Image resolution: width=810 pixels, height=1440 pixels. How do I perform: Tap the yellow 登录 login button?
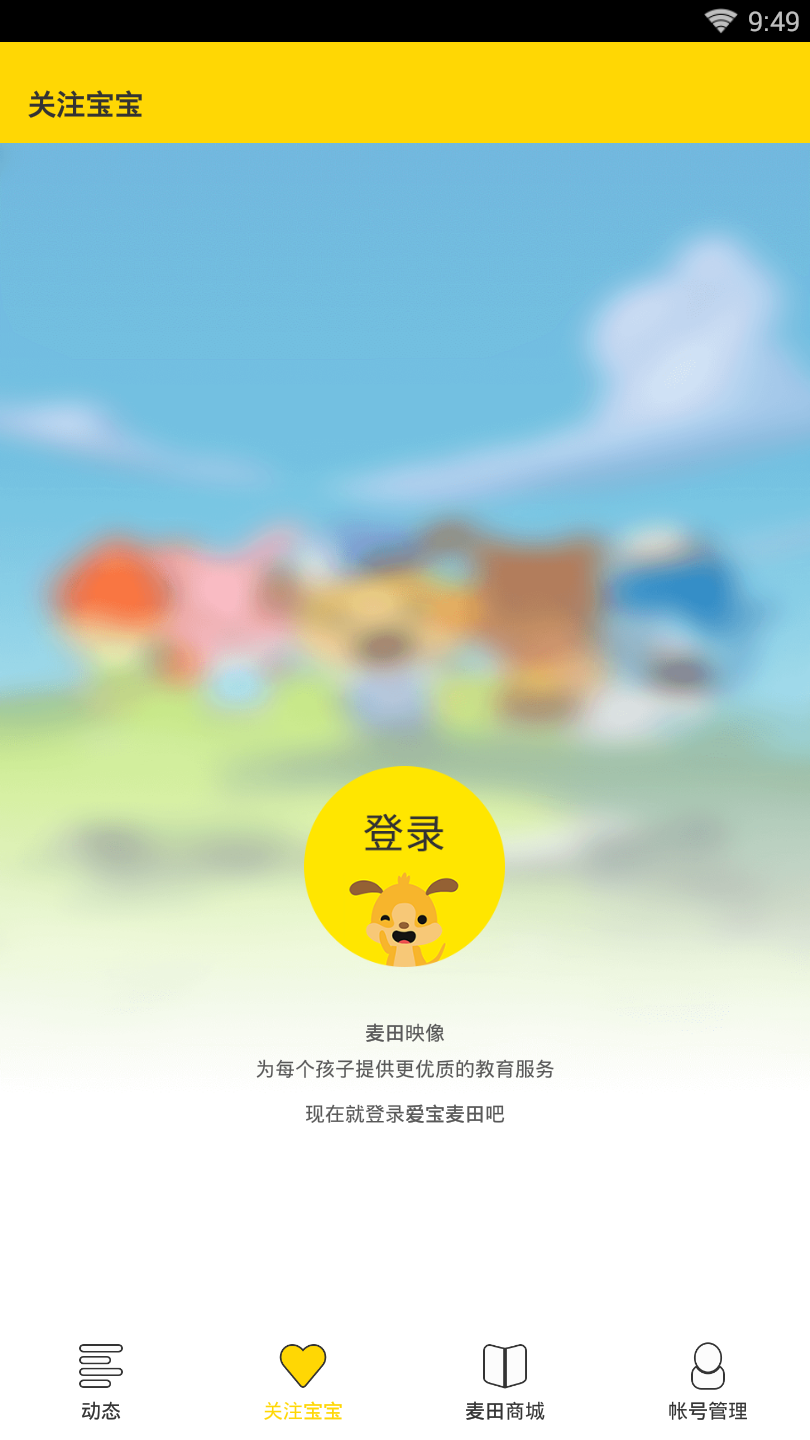tap(404, 866)
